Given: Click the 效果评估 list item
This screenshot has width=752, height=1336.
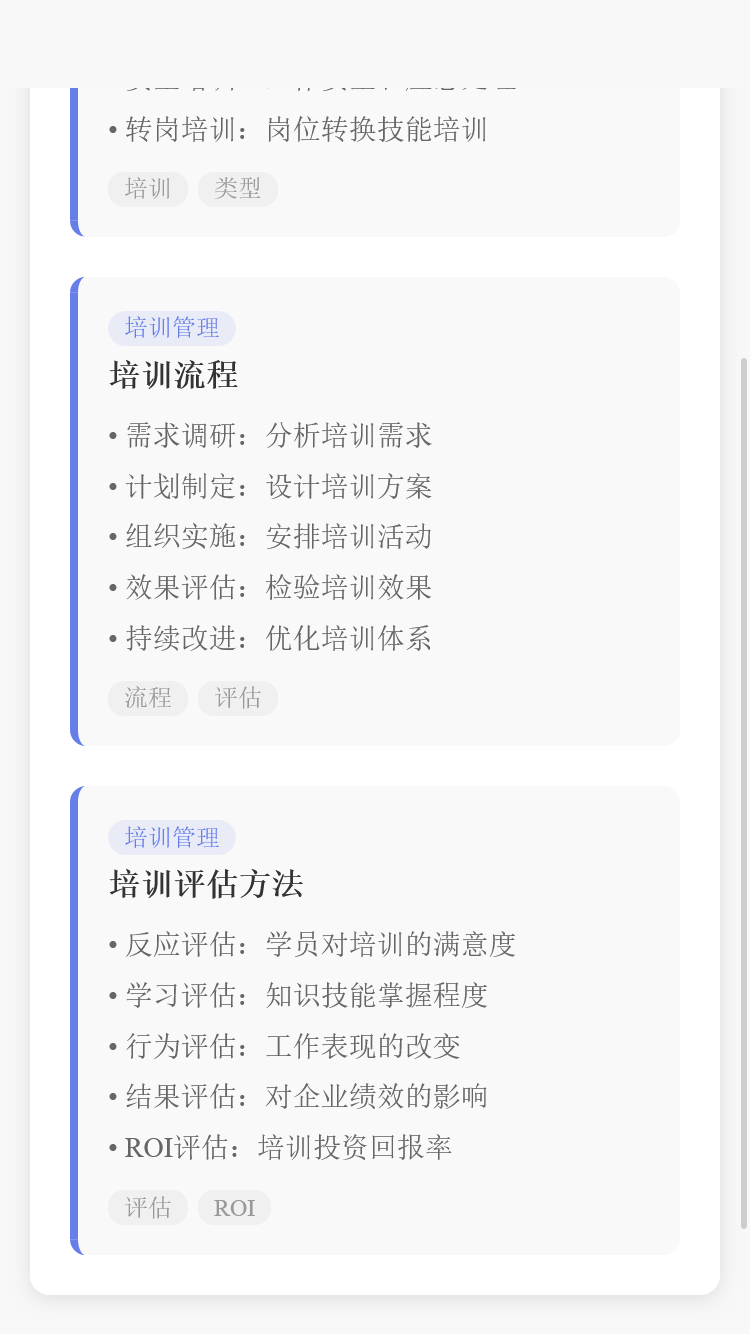Looking at the screenshot, I should 271,588.
